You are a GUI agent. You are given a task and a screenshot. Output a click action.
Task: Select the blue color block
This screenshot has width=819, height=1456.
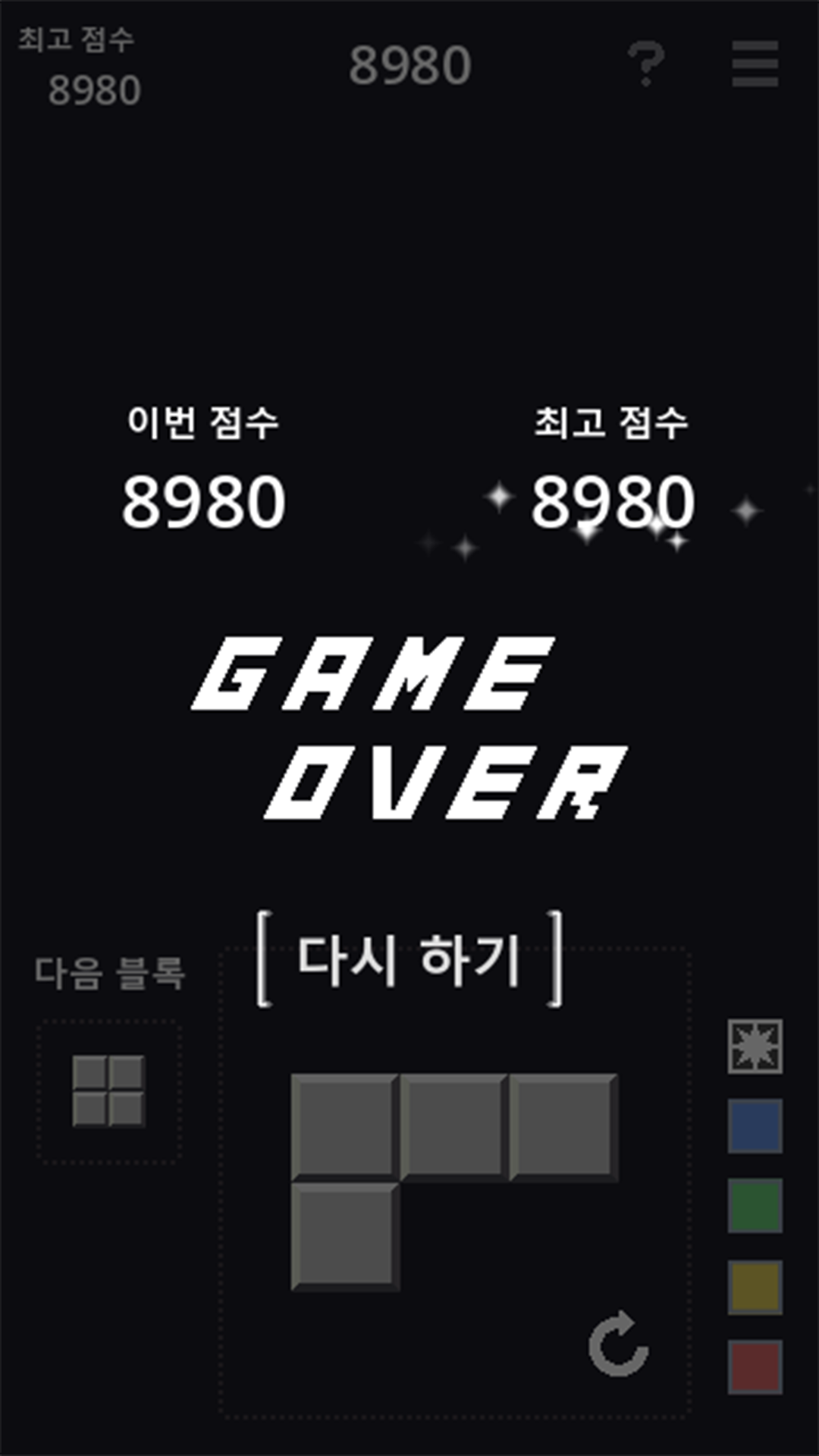[755, 1126]
